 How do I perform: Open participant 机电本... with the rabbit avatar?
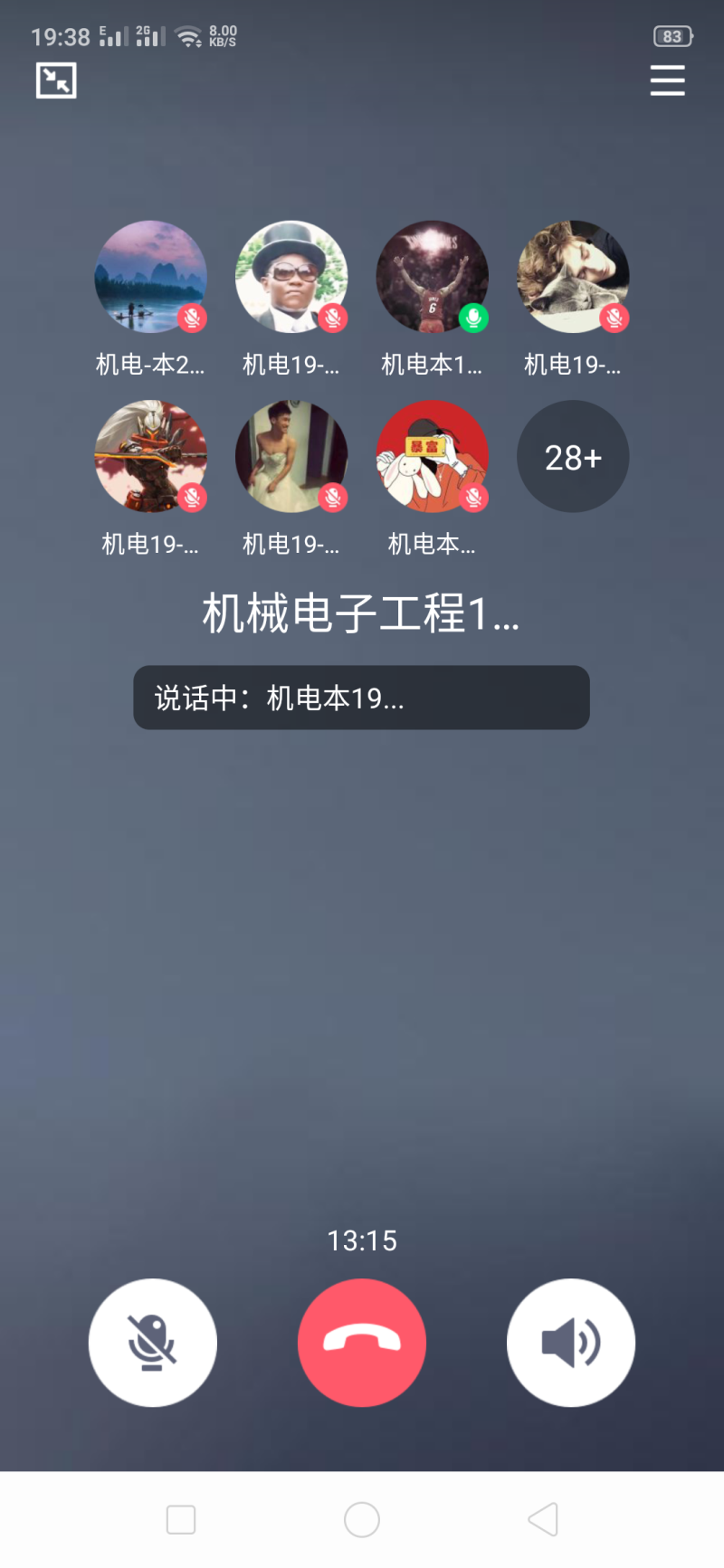(432, 457)
